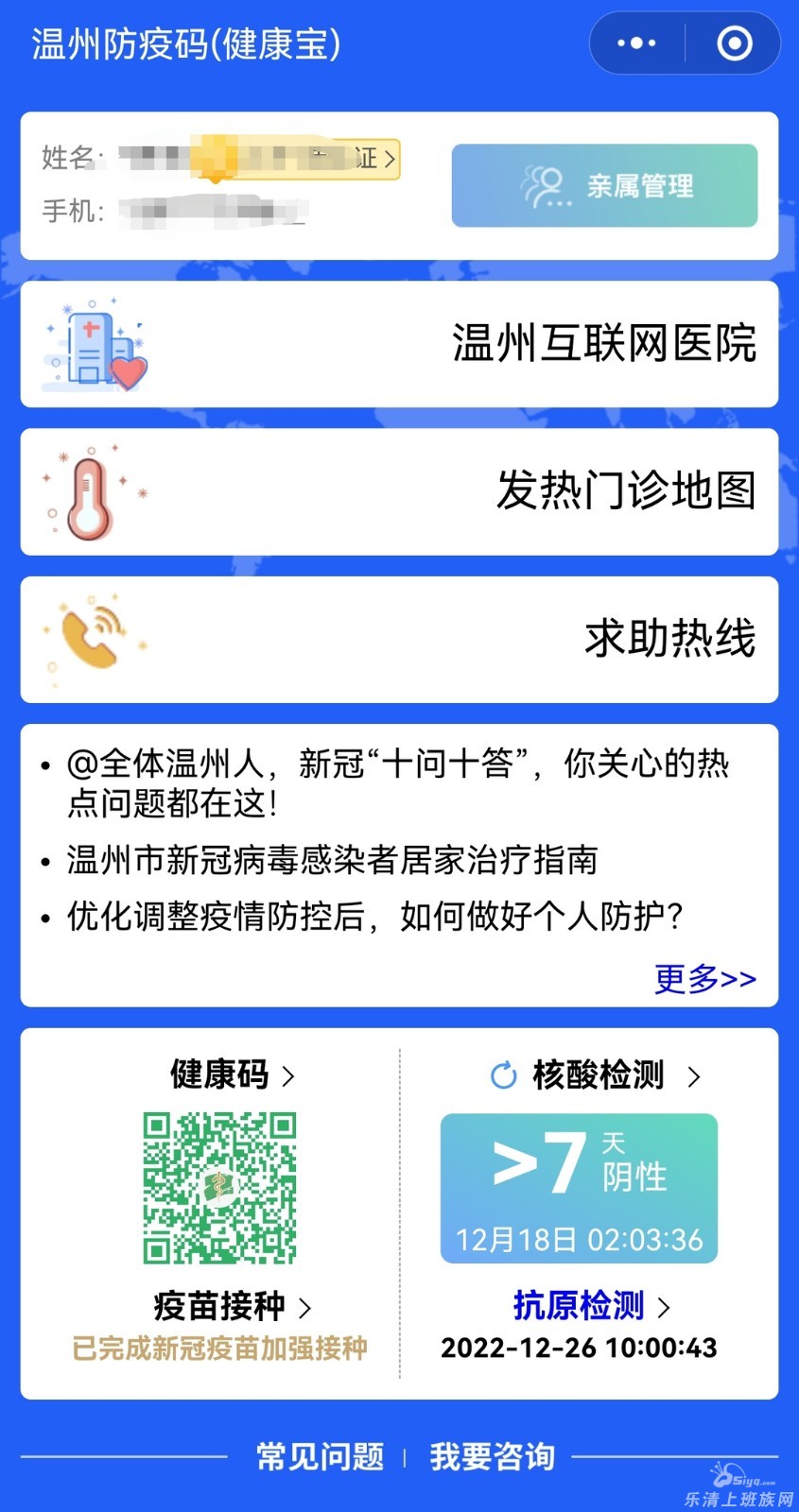Open the name verification badge
The height and width of the screenshot is (1512, 799).
[374, 158]
